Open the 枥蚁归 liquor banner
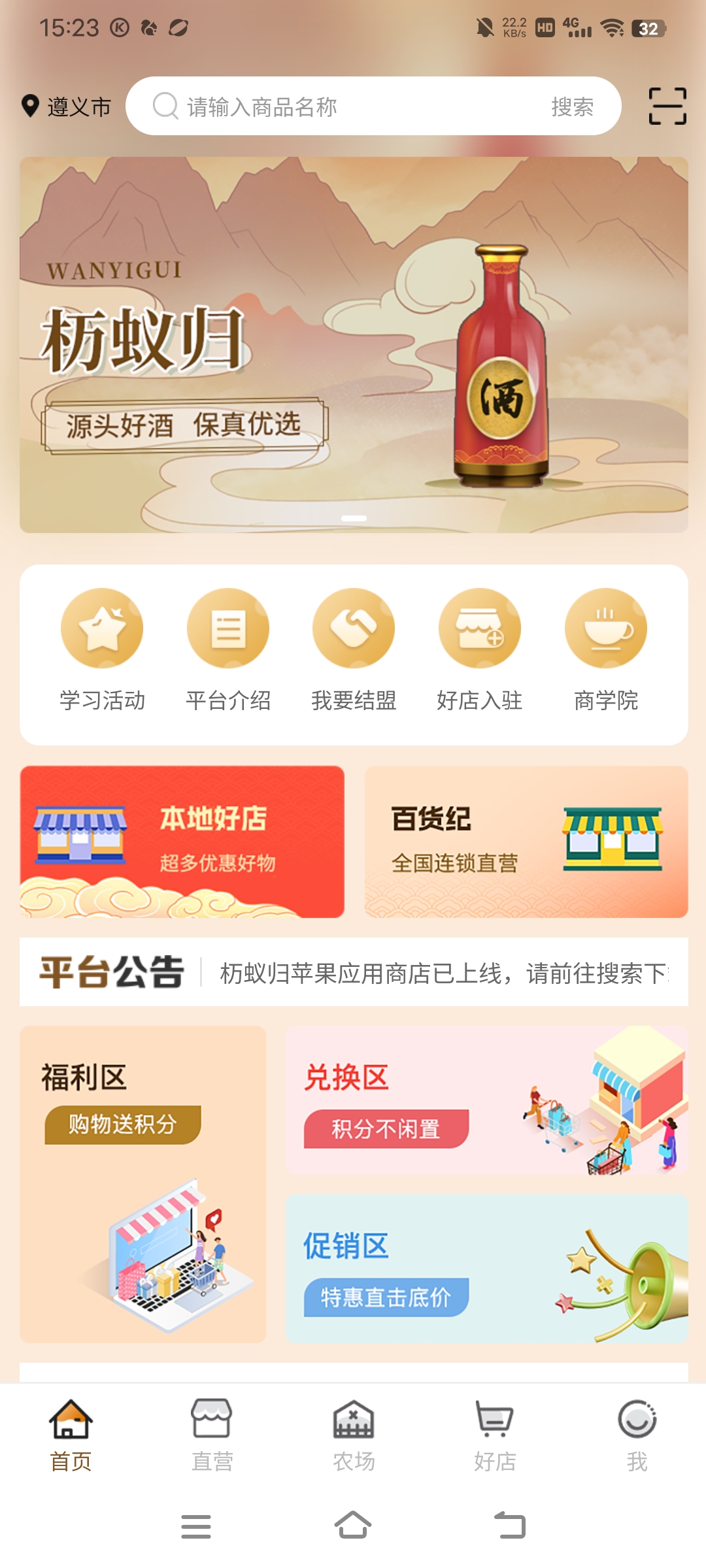The height and width of the screenshot is (1568, 706). 354,344
